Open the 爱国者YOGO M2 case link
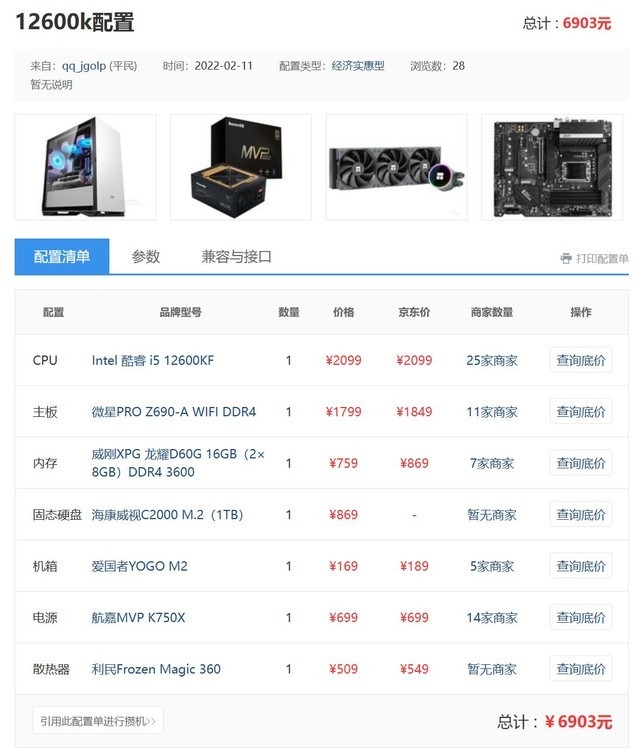 pyautogui.click(x=140, y=566)
